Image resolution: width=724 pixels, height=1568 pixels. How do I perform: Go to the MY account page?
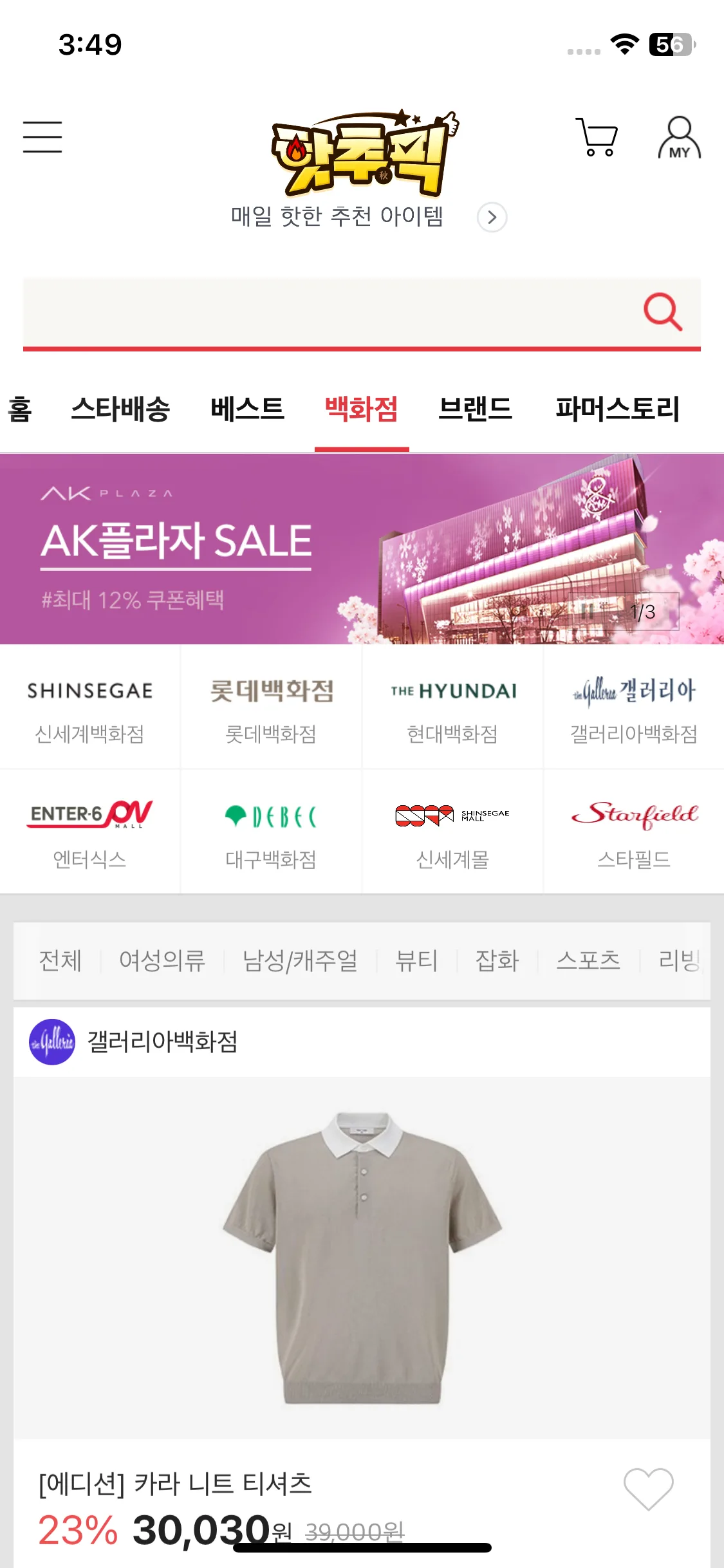(679, 137)
